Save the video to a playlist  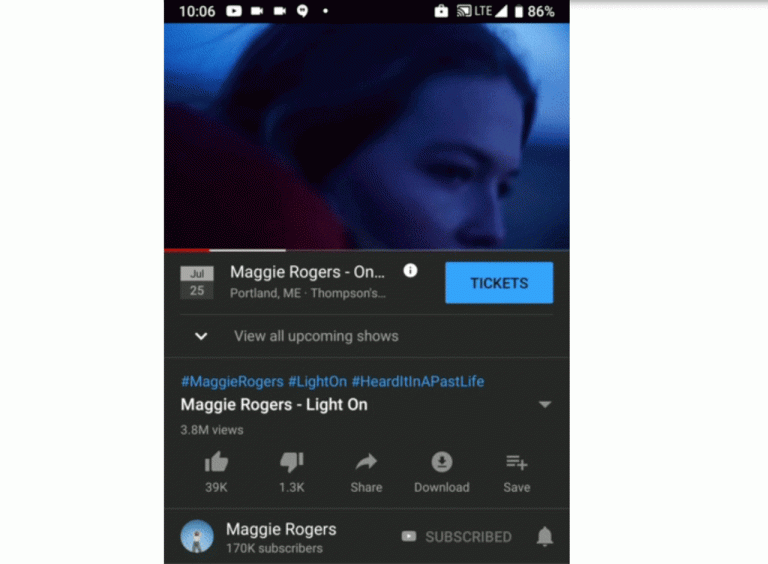coord(516,471)
